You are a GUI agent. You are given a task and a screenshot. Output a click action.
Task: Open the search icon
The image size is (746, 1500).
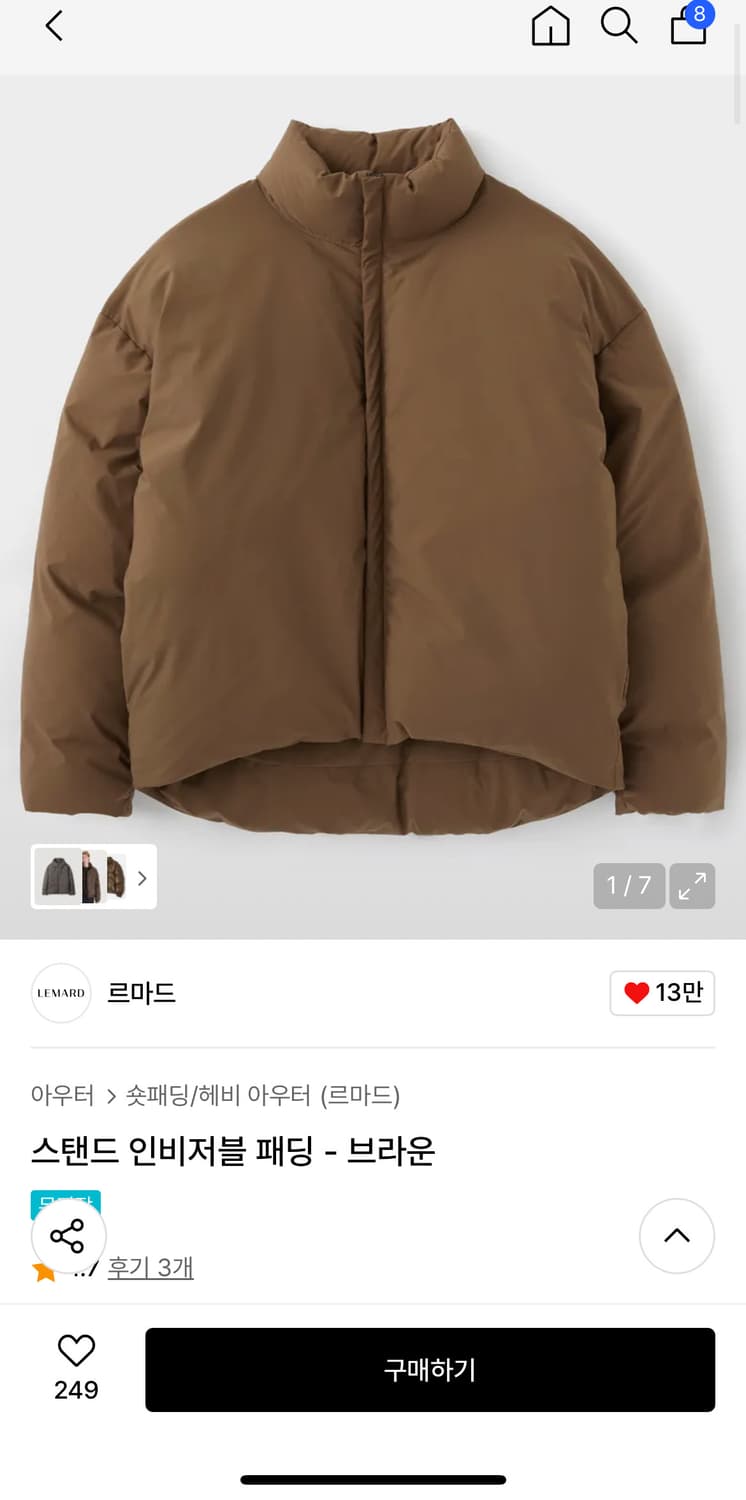pyautogui.click(x=619, y=27)
